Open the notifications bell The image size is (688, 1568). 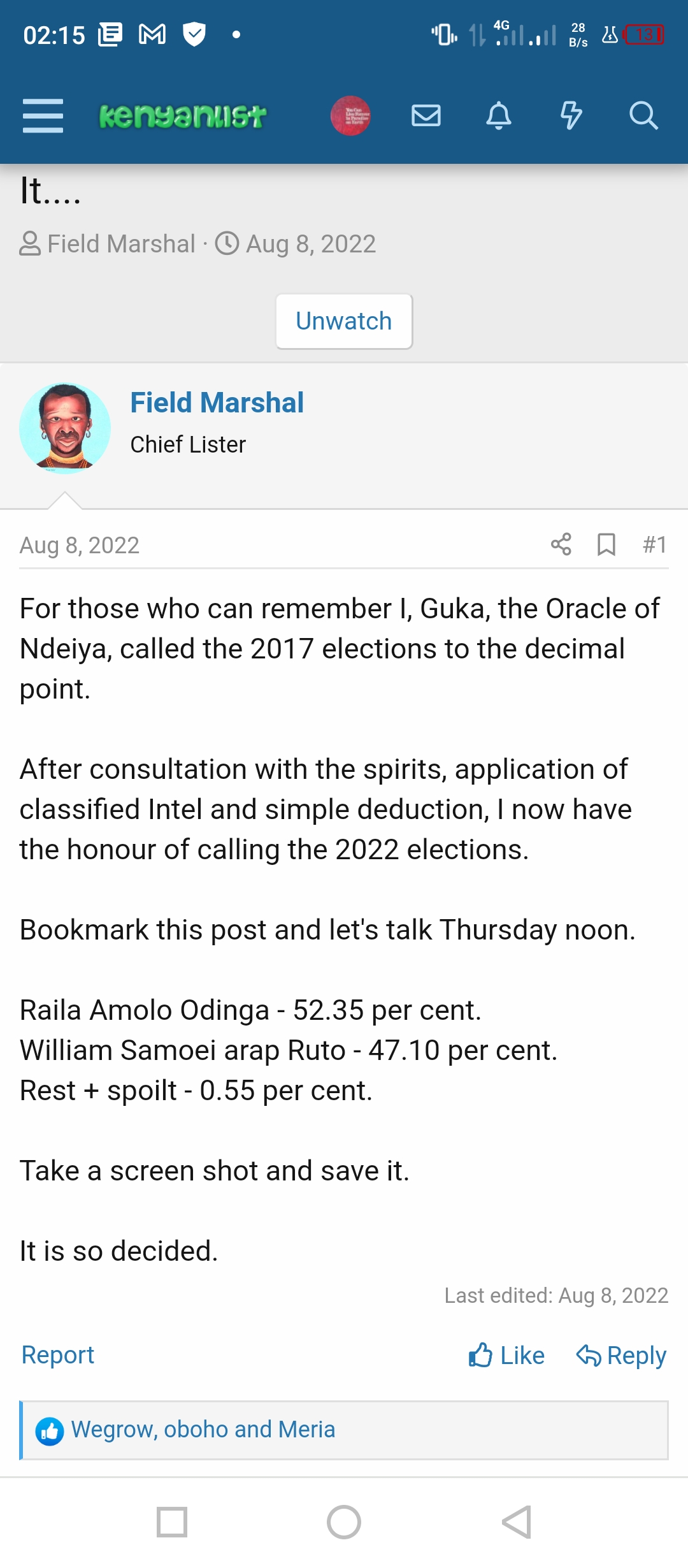pos(499,116)
